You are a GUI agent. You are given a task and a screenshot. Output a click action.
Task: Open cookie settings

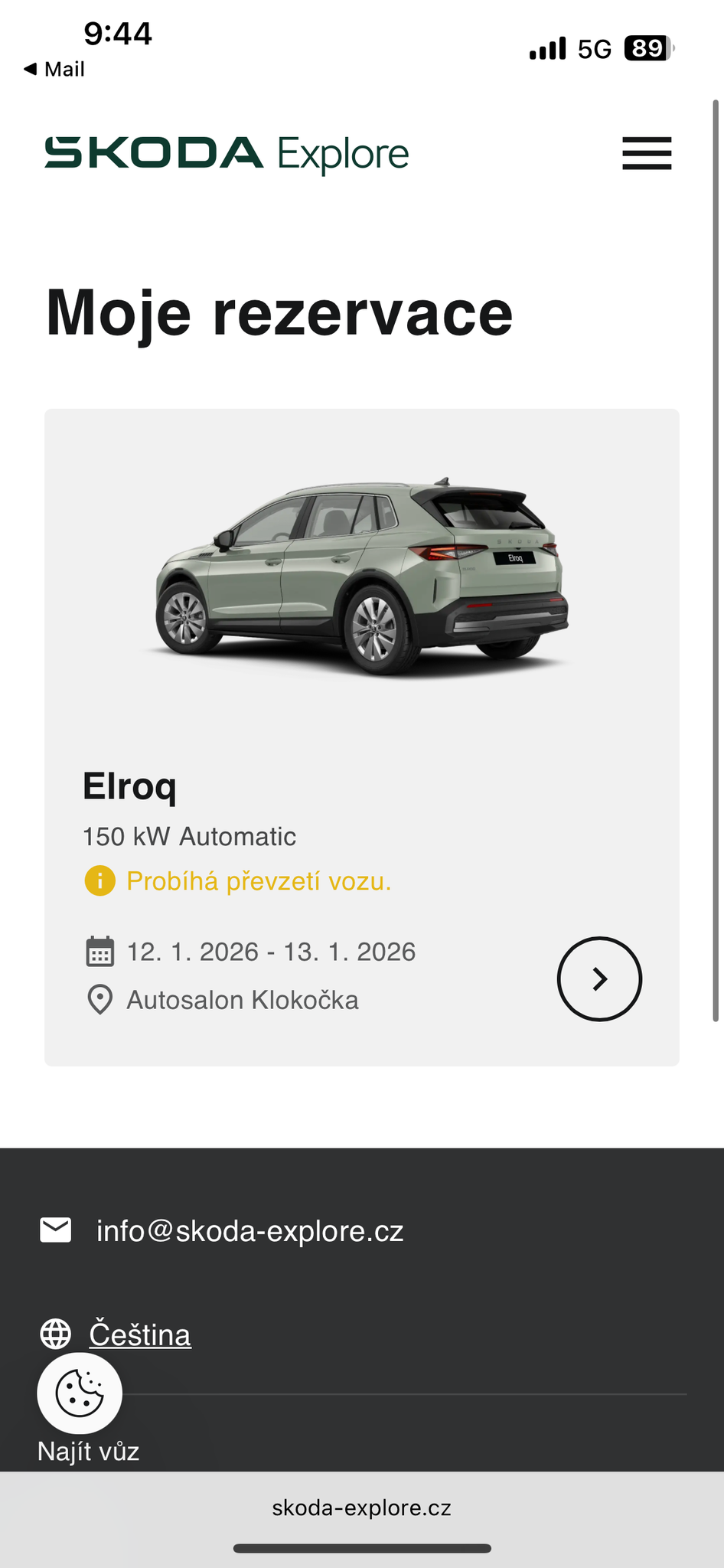pyautogui.click(x=80, y=1393)
